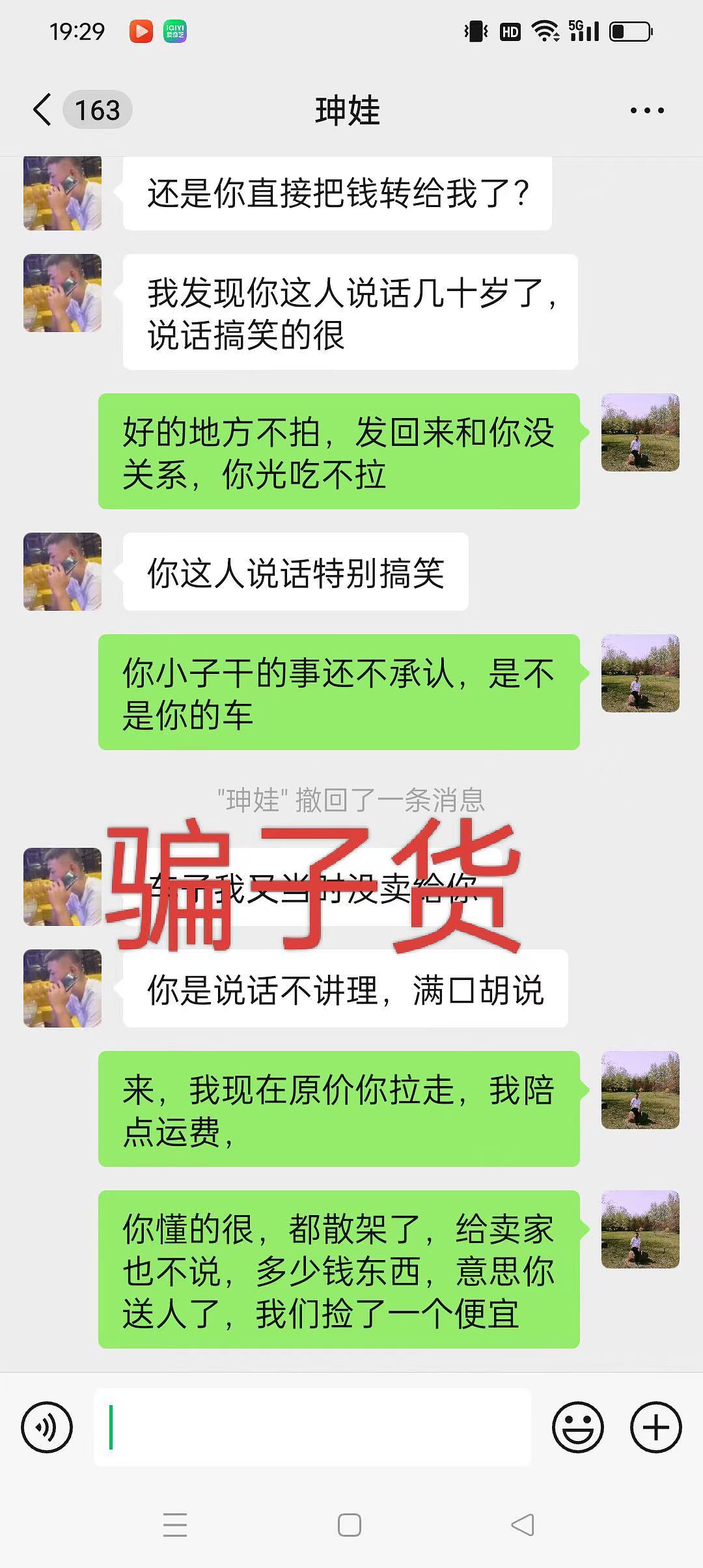Switch to voice message input
This screenshot has width=703, height=1568.
click(47, 1427)
